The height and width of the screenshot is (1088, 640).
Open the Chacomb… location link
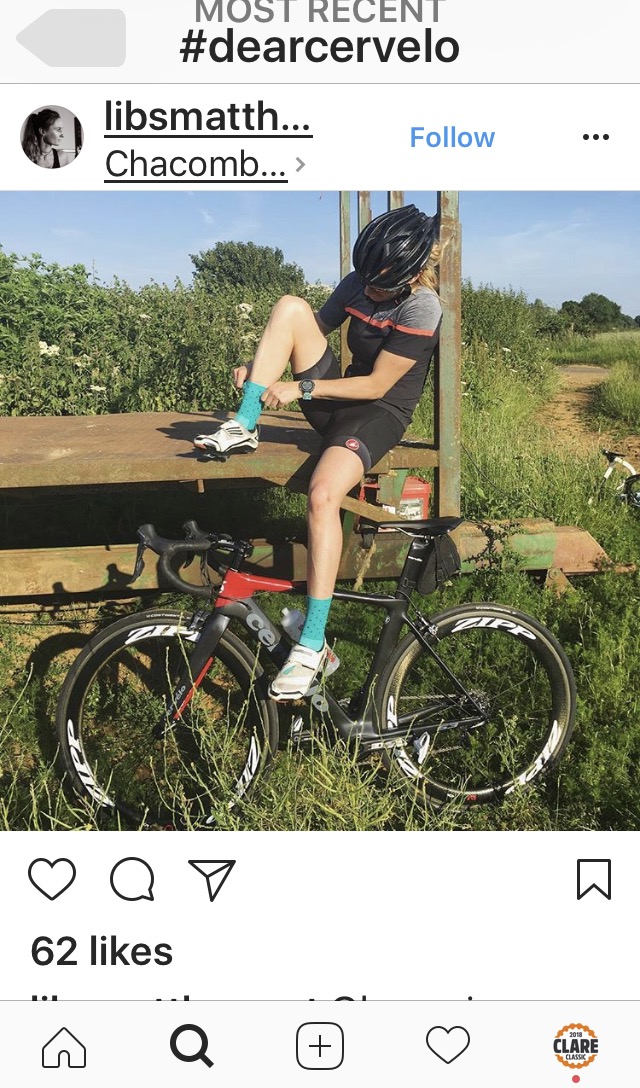coord(197,164)
